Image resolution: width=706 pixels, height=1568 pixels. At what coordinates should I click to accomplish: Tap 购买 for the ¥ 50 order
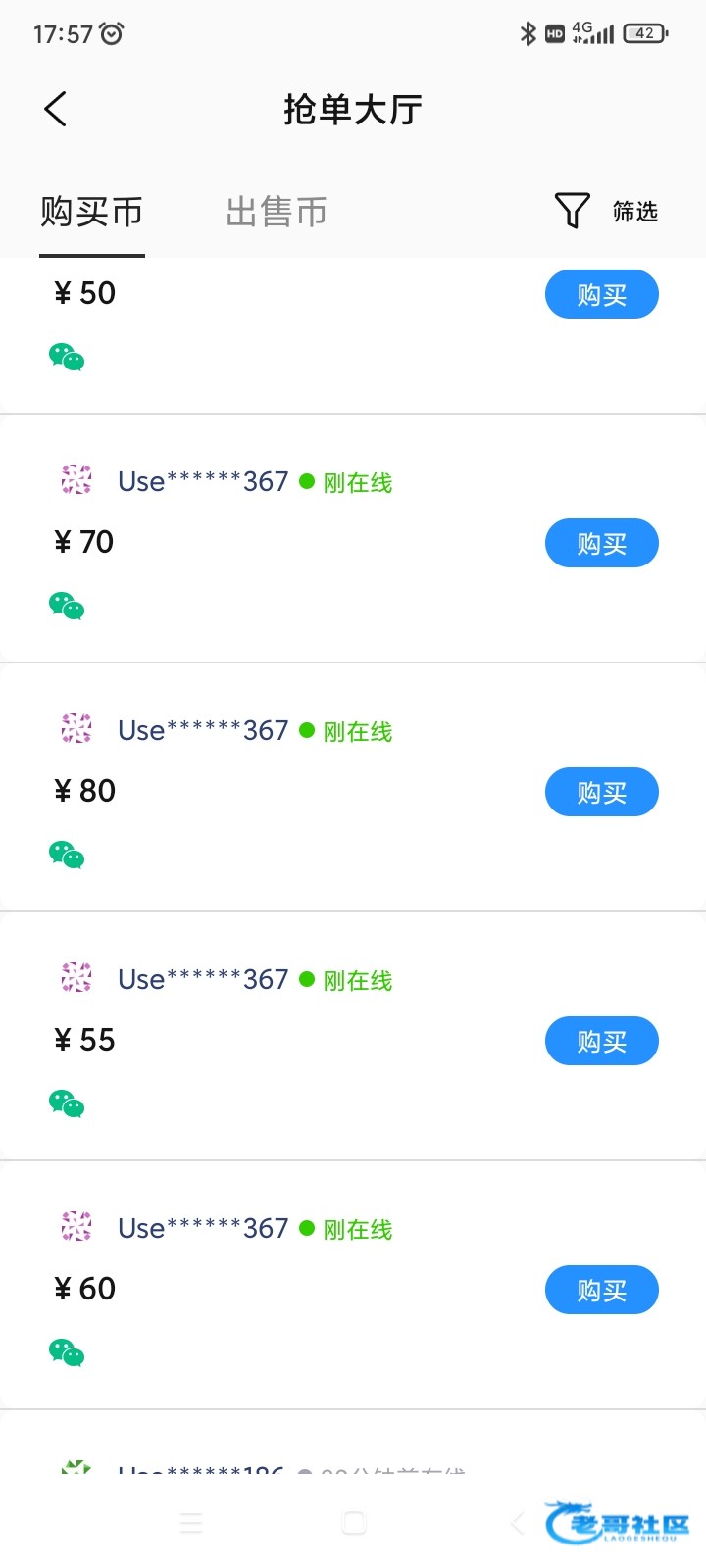(x=601, y=294)
